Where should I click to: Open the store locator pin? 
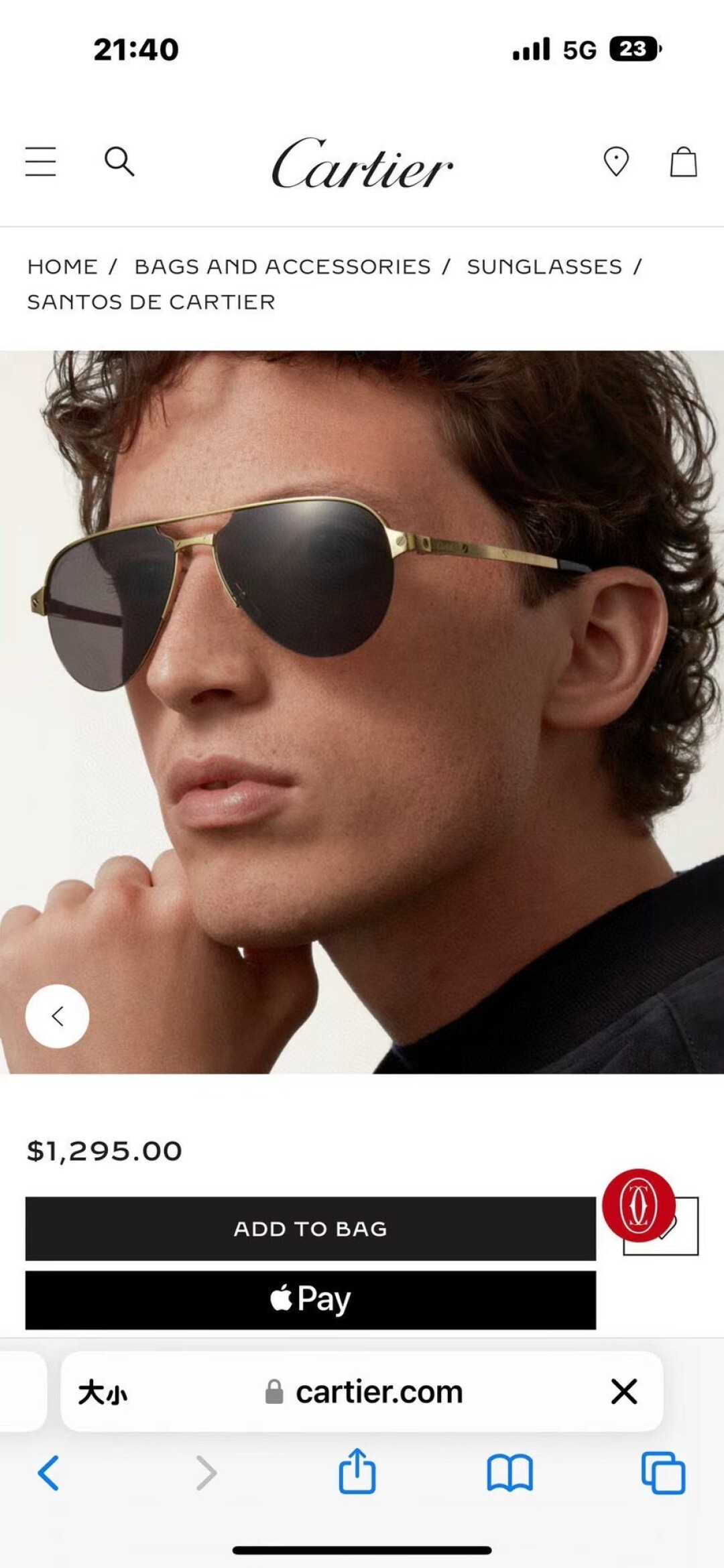[x=616, y=161]
